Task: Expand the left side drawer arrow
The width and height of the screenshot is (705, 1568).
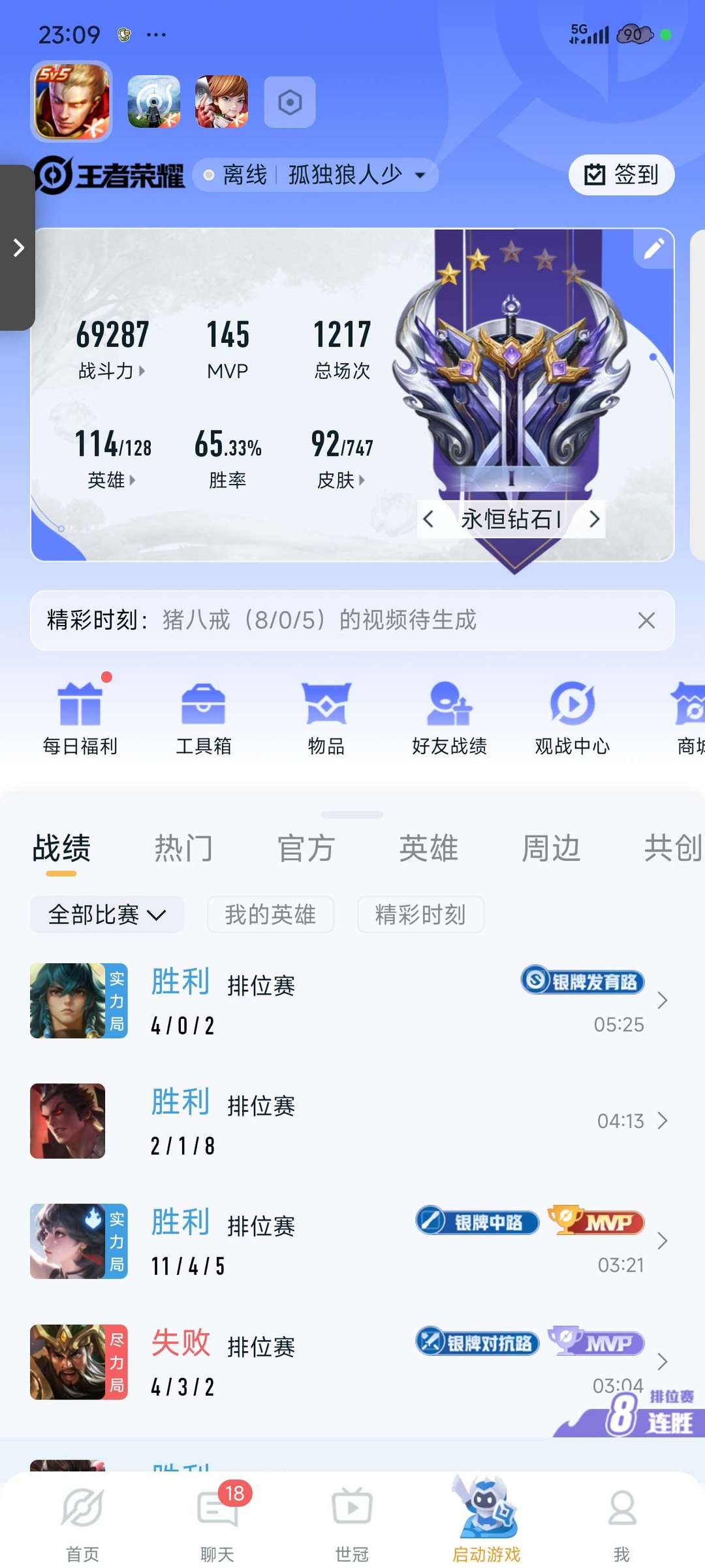Action: click(18, 248)
